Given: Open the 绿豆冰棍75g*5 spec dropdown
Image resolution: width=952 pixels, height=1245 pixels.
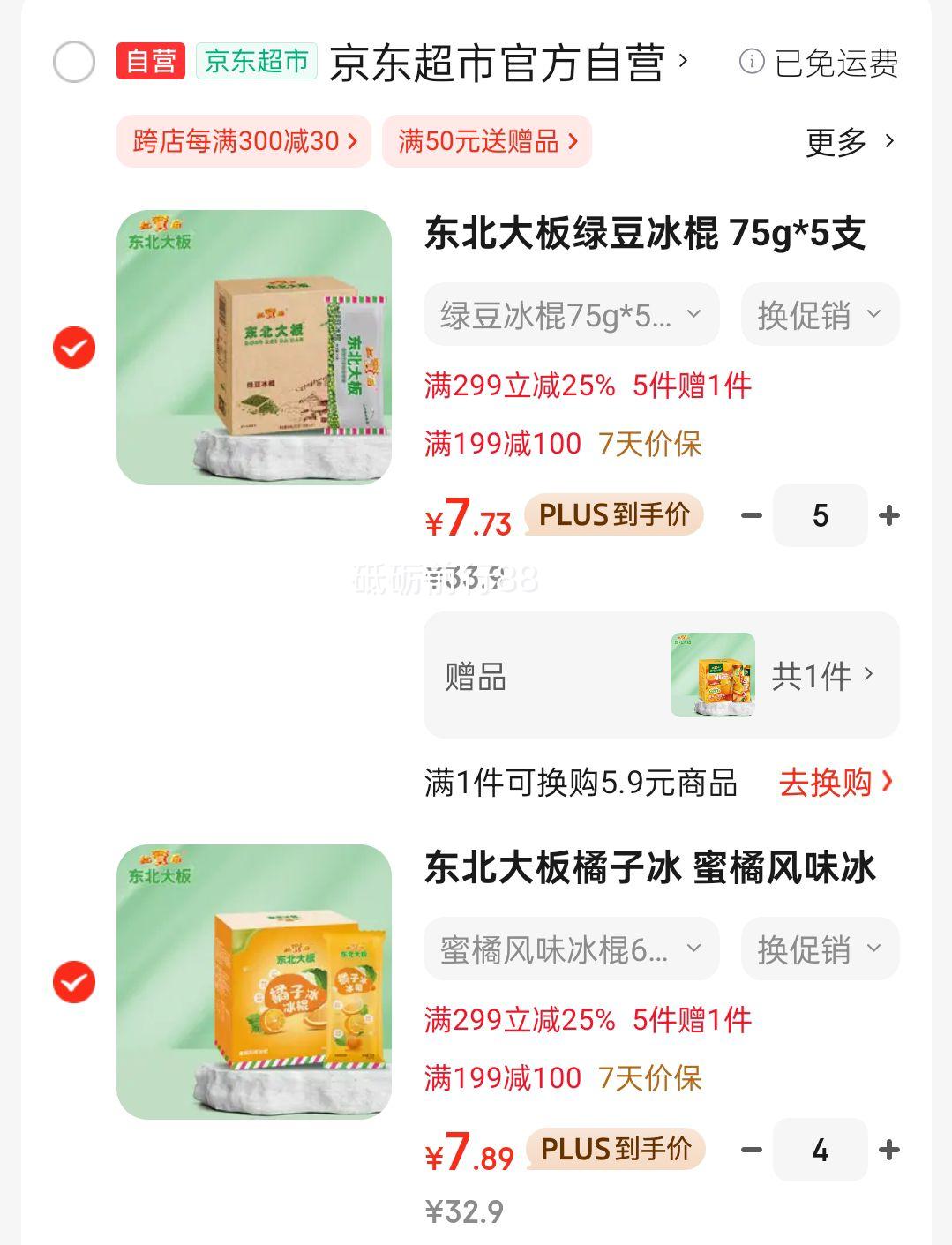Looking at the screenshot, I should click(x=571, y=314).
